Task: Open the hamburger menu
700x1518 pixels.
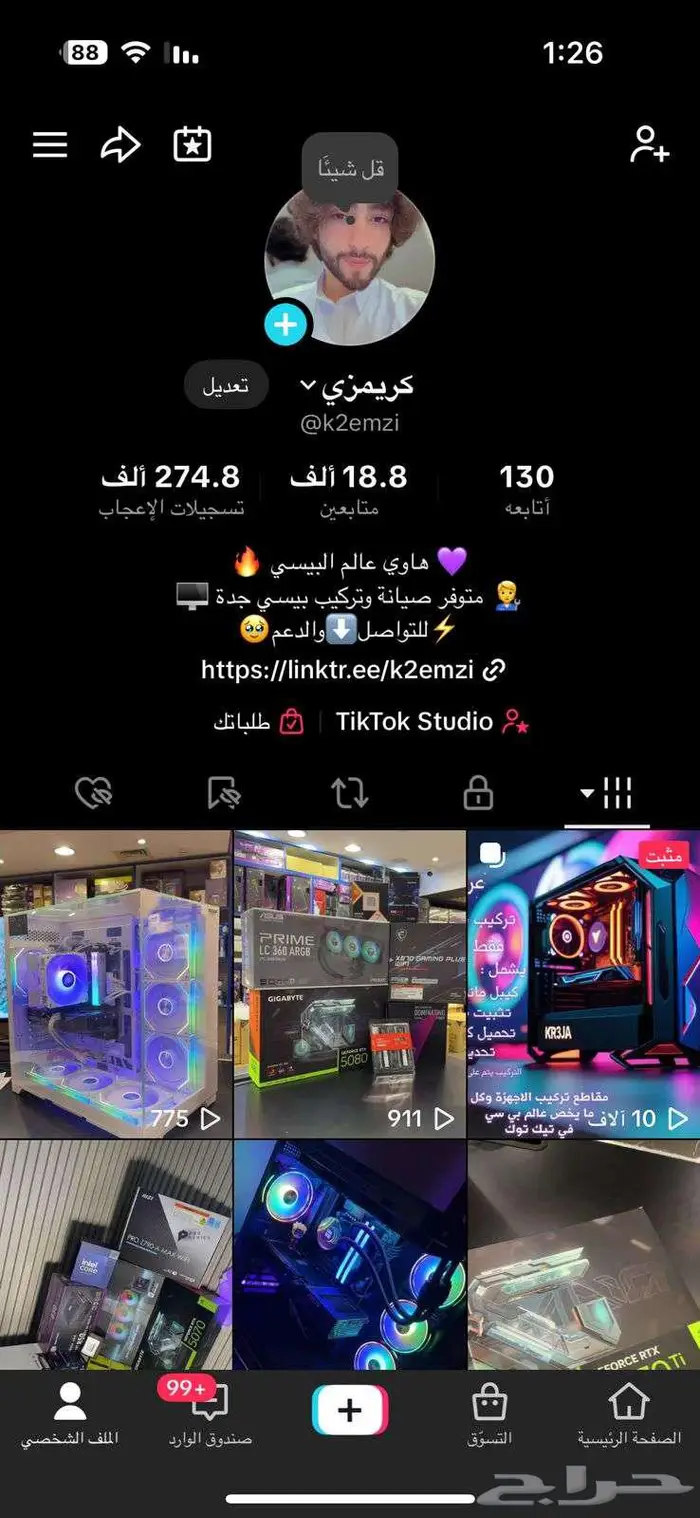Action: 50,145
